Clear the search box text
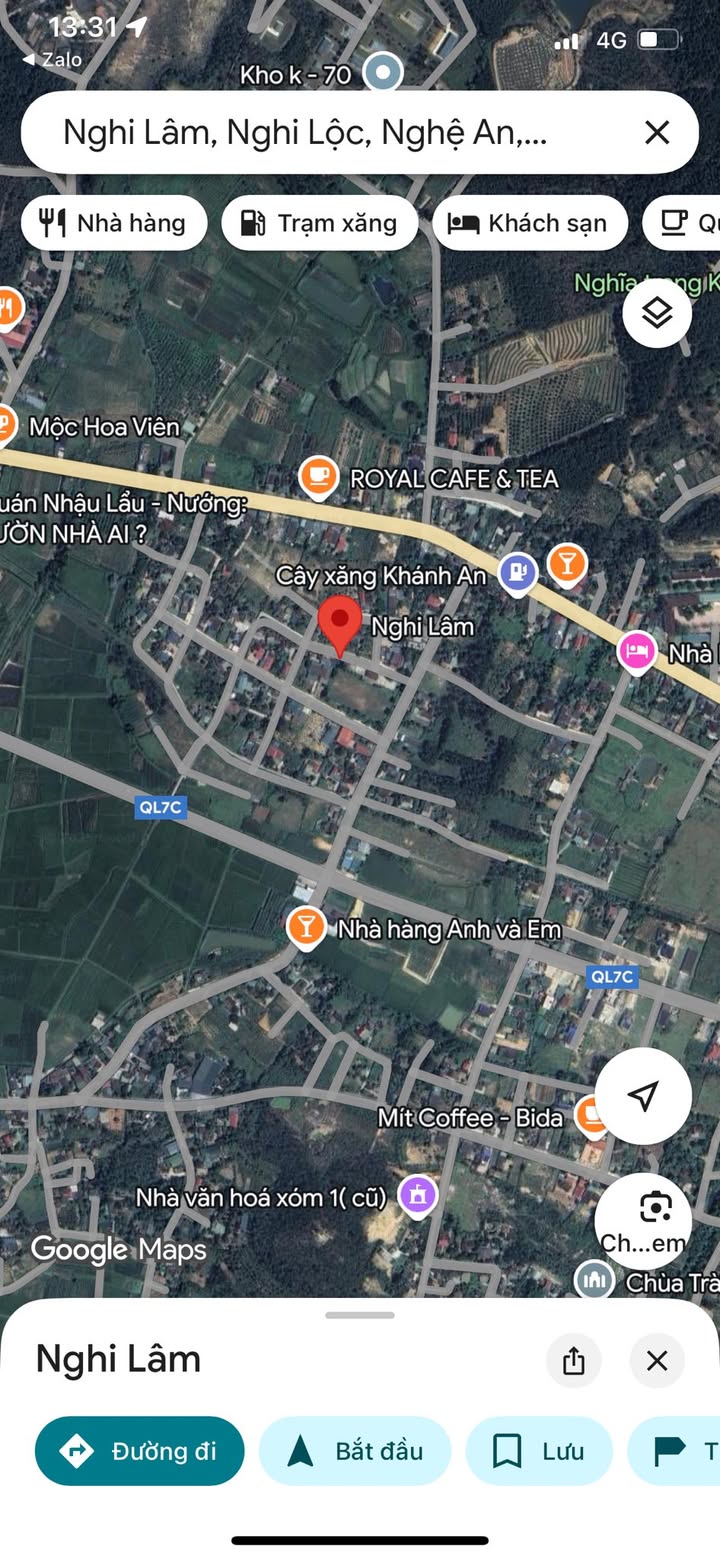This screenshot has height=1559, width=720. click(x=656, y=132)
